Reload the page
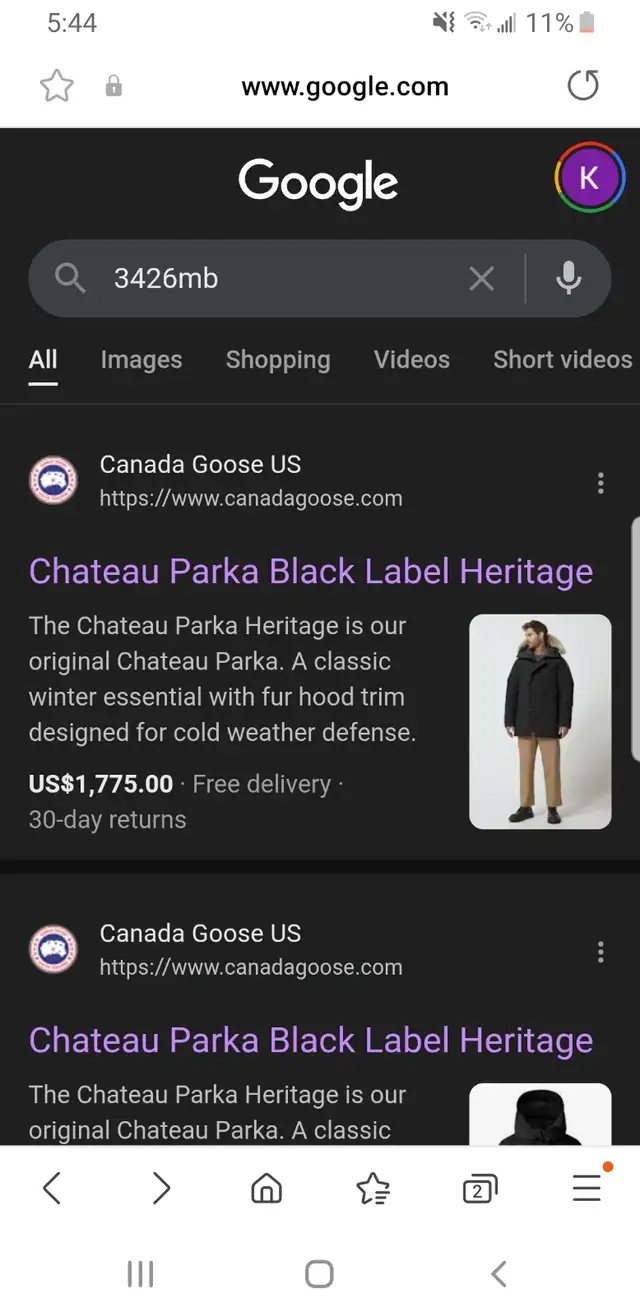640x1316 pixels. (x=583, y=86)
